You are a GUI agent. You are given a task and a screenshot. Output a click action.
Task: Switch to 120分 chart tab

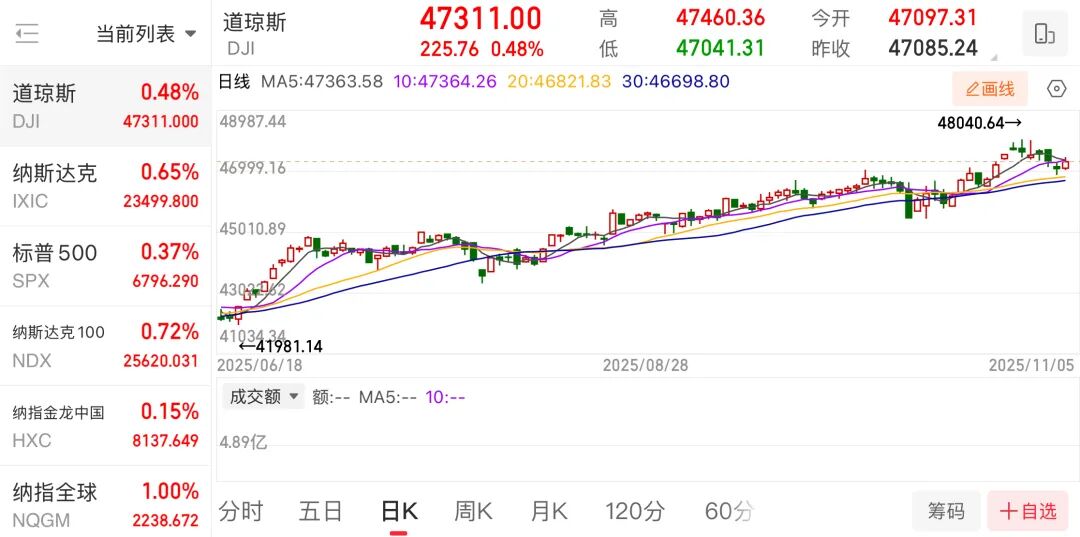[635, 512]
